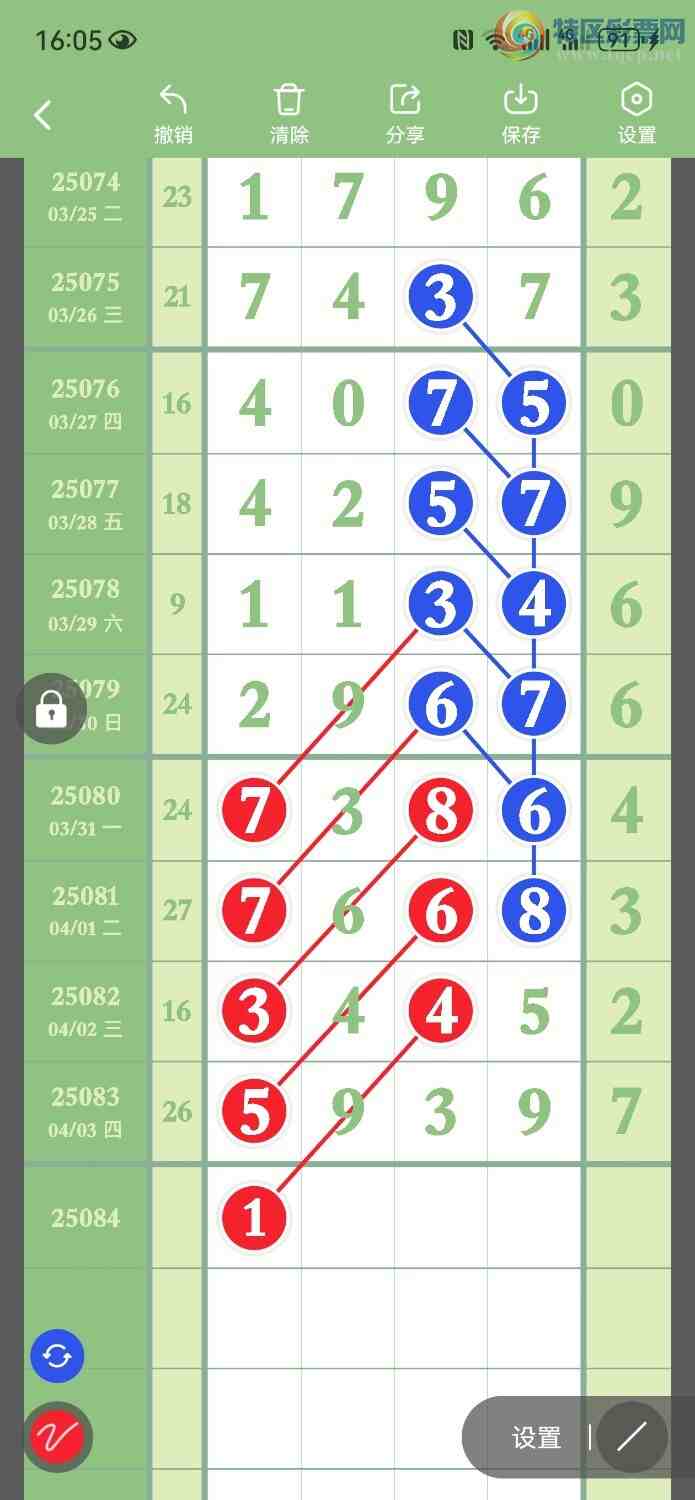695x1500 pixels.
Task: Open 设置 in the top toolbar
Action: point(637,114)
